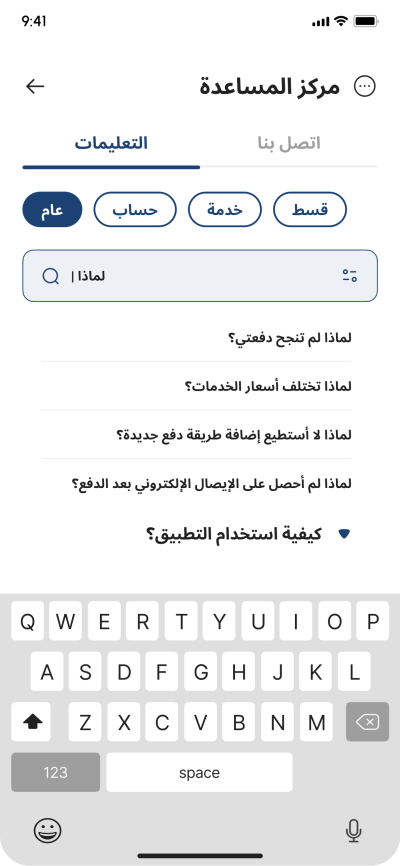
Task: Open the more options circle menu
Action: click(365, 87)
